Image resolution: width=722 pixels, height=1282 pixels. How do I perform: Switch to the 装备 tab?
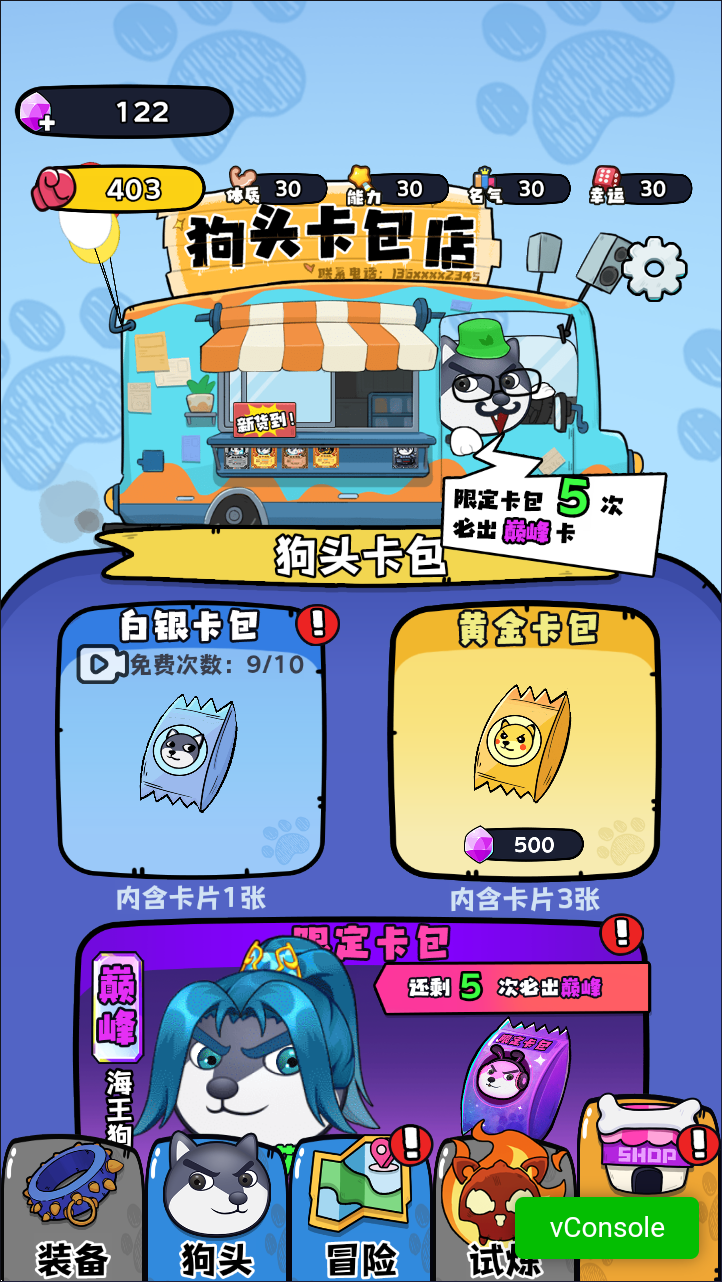click(x=72, y=1215)
